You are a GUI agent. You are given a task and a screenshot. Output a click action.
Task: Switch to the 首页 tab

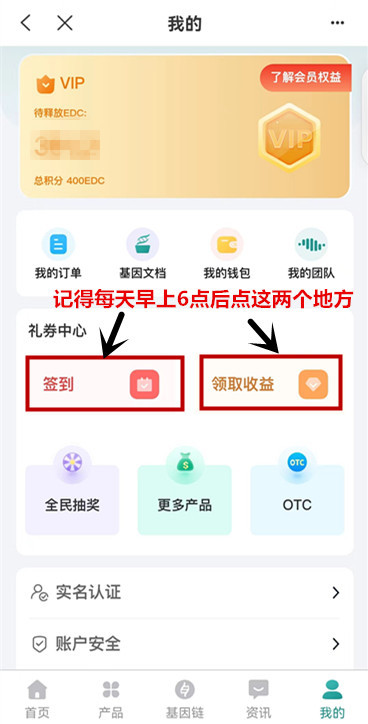coord(37,698)
